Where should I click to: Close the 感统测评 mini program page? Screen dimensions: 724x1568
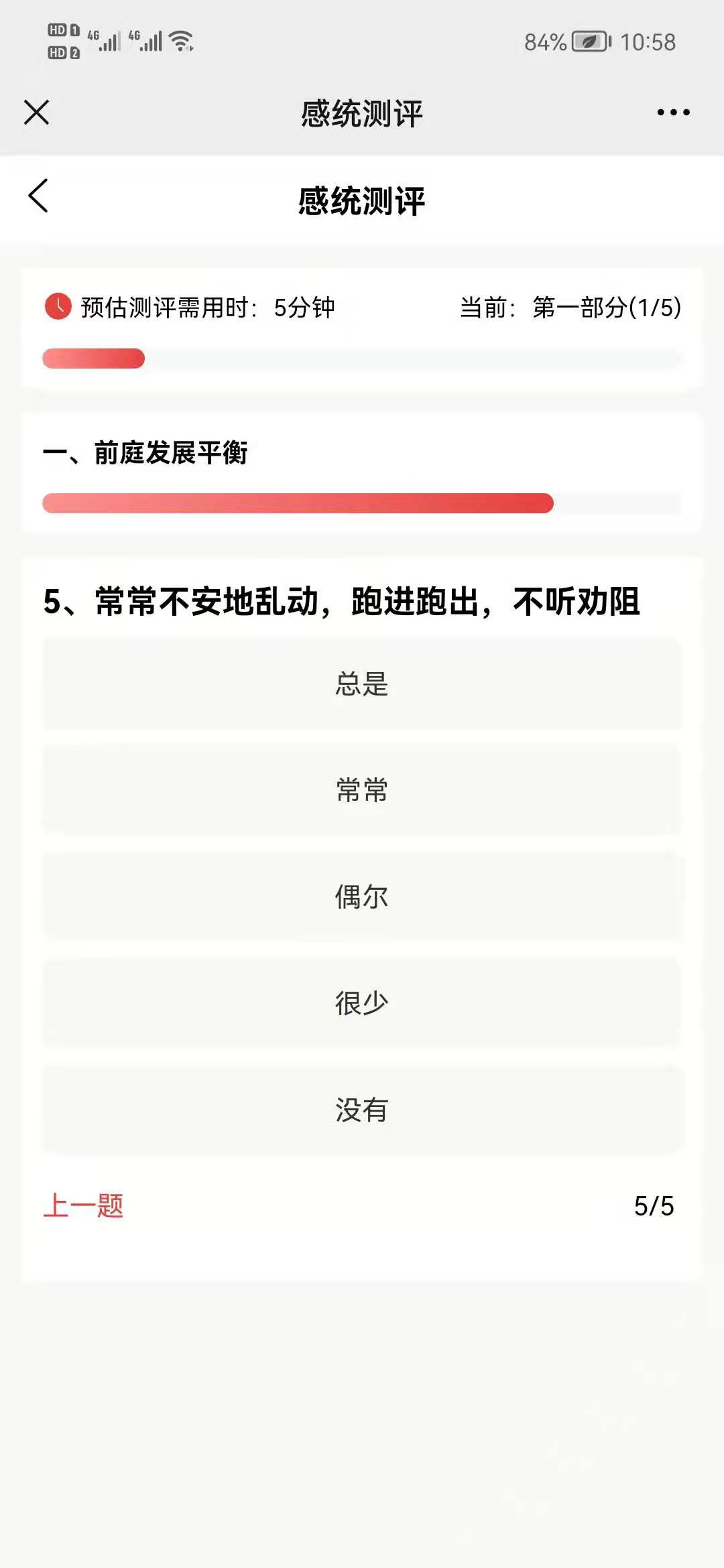tap(37, 113)
